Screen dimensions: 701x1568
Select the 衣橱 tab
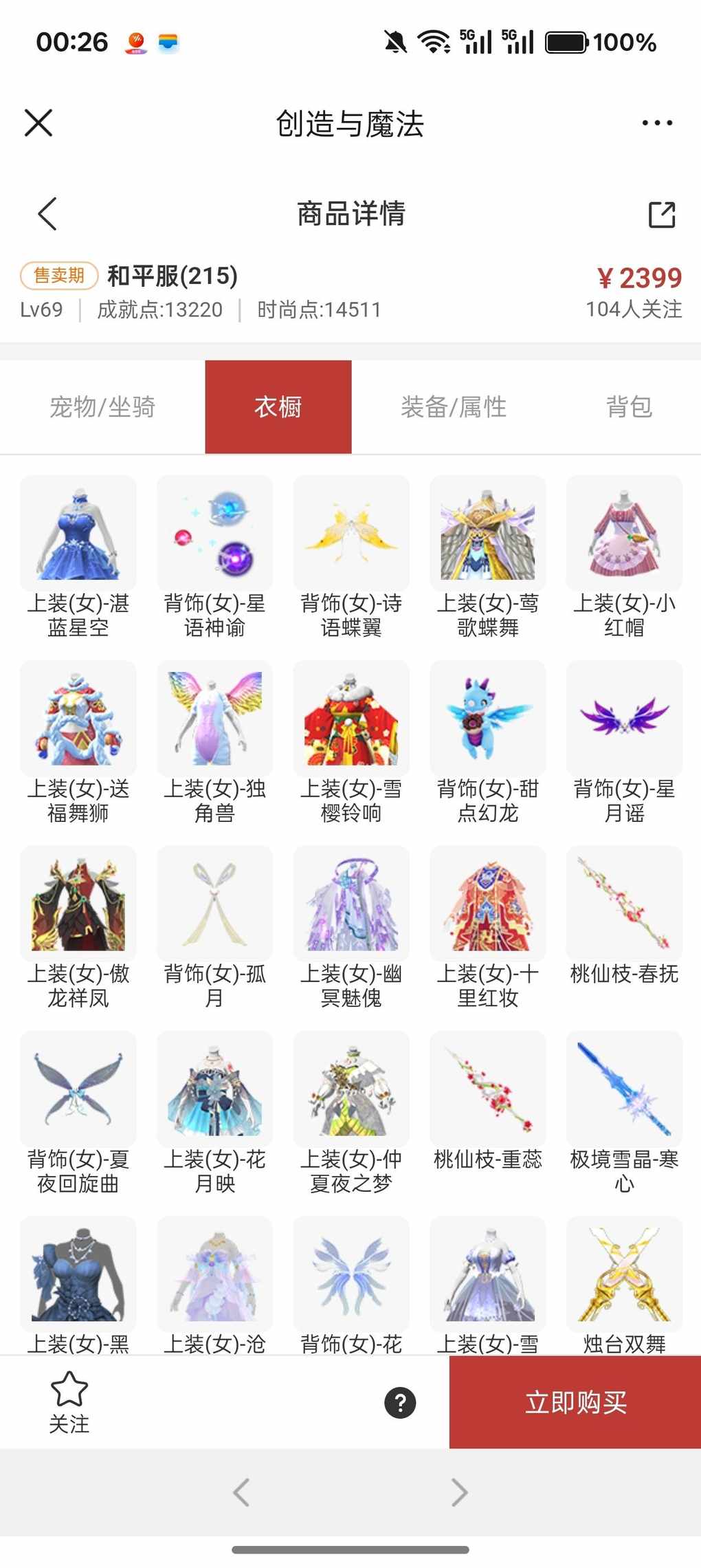(278, 407)
